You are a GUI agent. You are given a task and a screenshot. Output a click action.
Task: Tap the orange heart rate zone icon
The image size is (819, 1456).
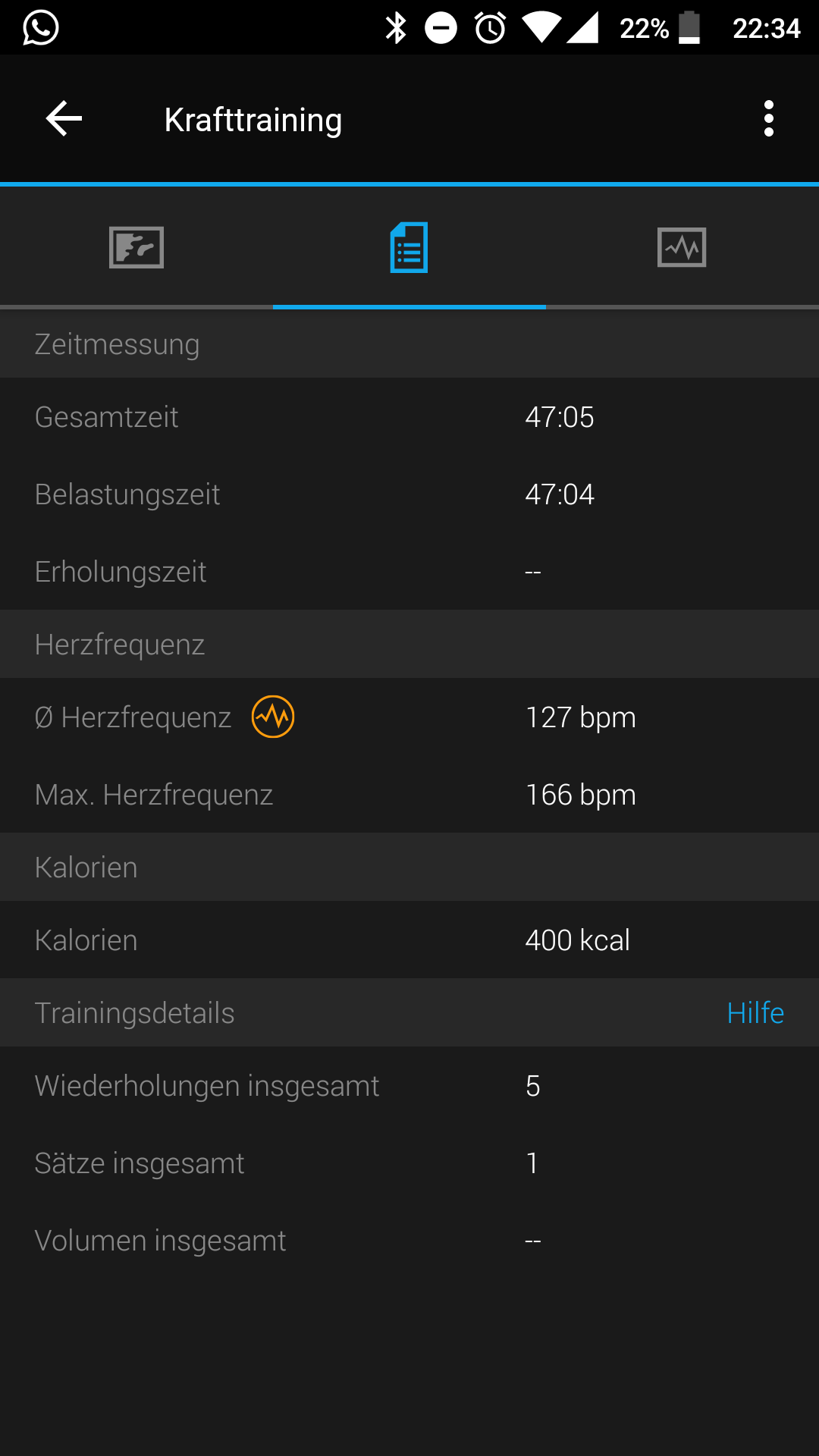point(273,717)
